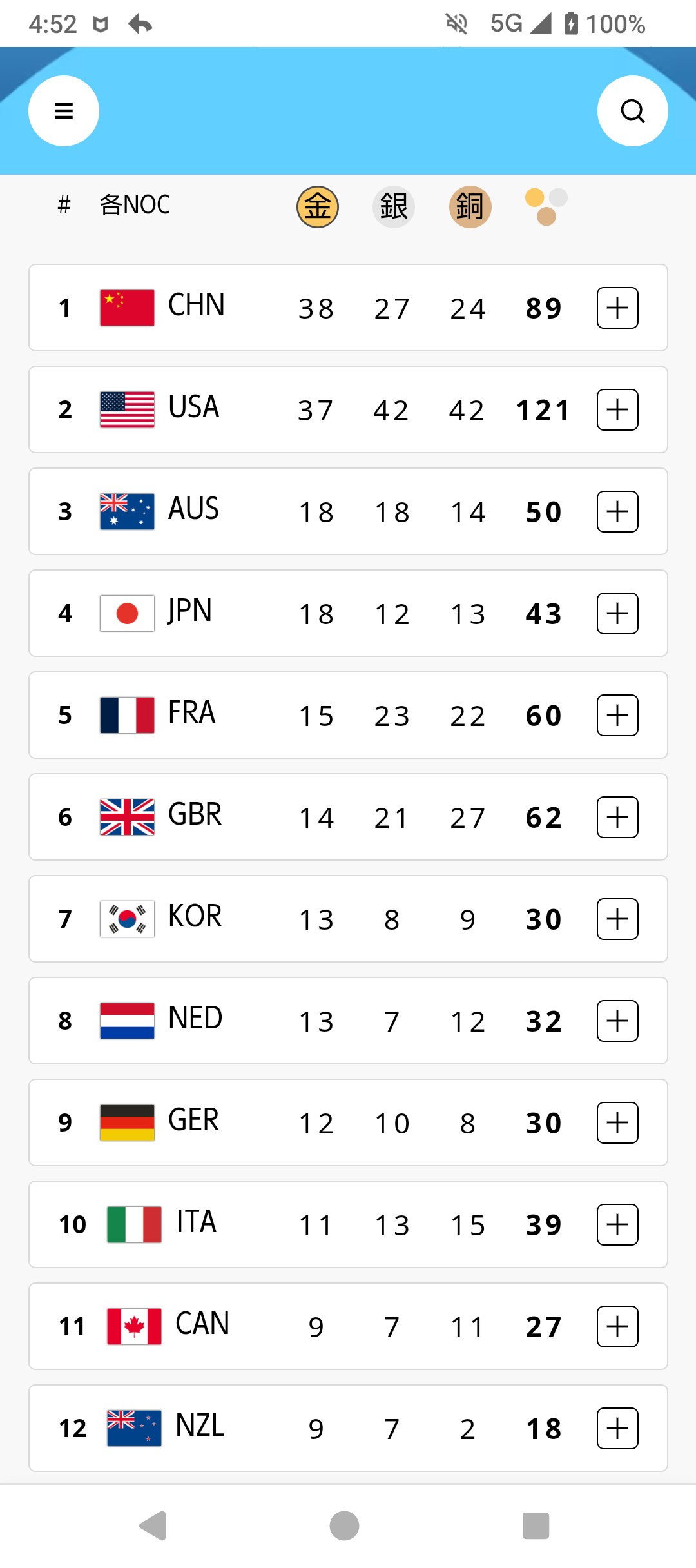696x1568 pixels.
Task: Expand the NZL row plus button
Action: (x=617, y=1428)
